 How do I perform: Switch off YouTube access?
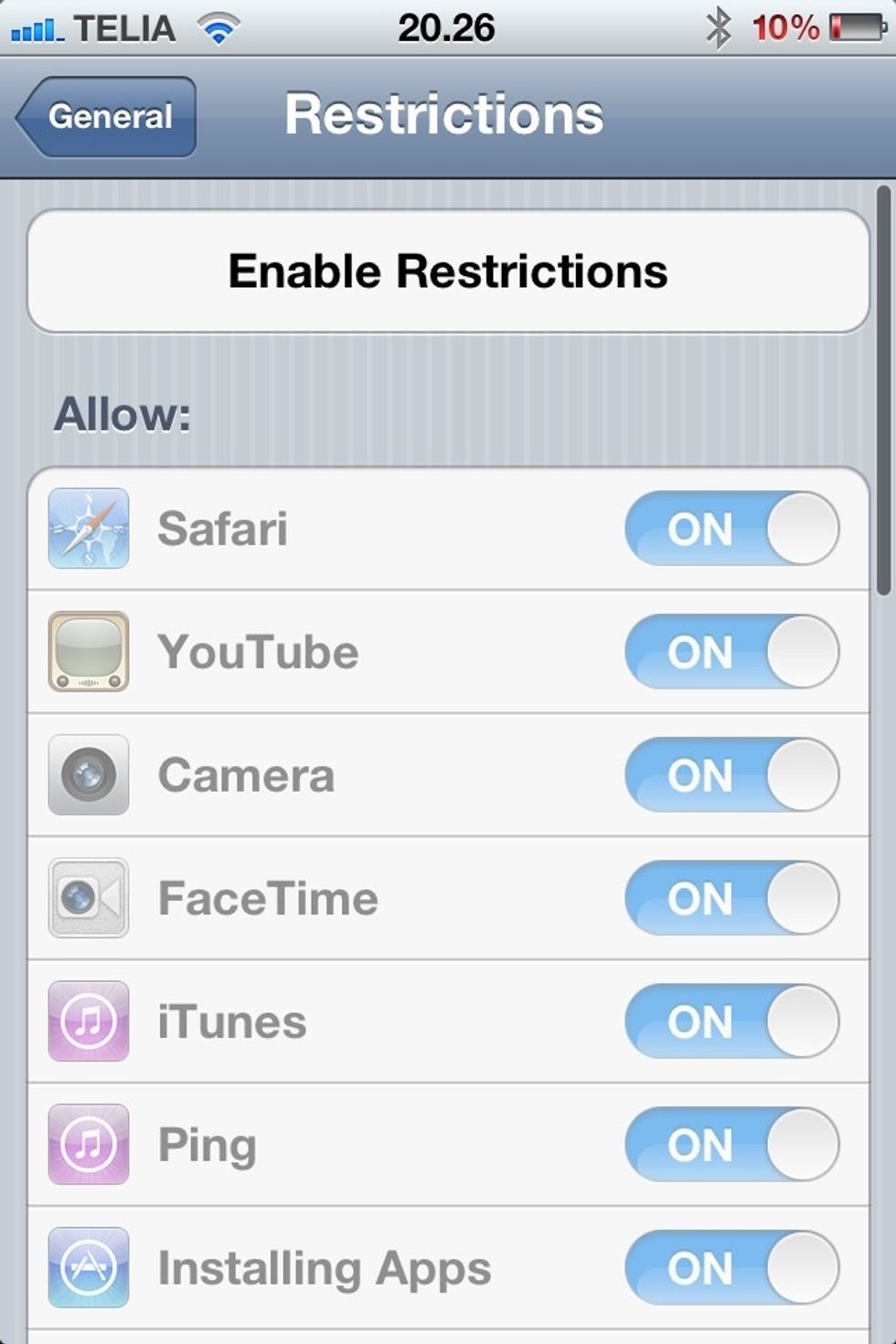coord(731,652)
